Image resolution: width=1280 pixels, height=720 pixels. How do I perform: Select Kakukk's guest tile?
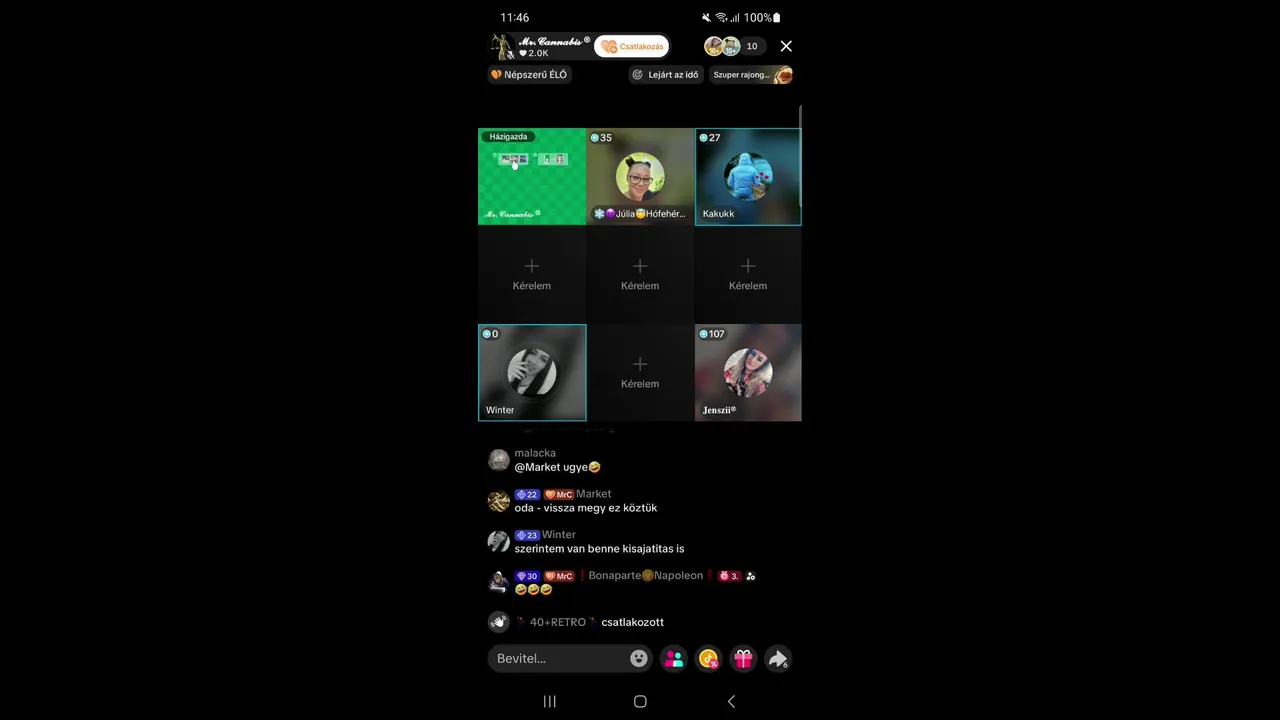748,176
